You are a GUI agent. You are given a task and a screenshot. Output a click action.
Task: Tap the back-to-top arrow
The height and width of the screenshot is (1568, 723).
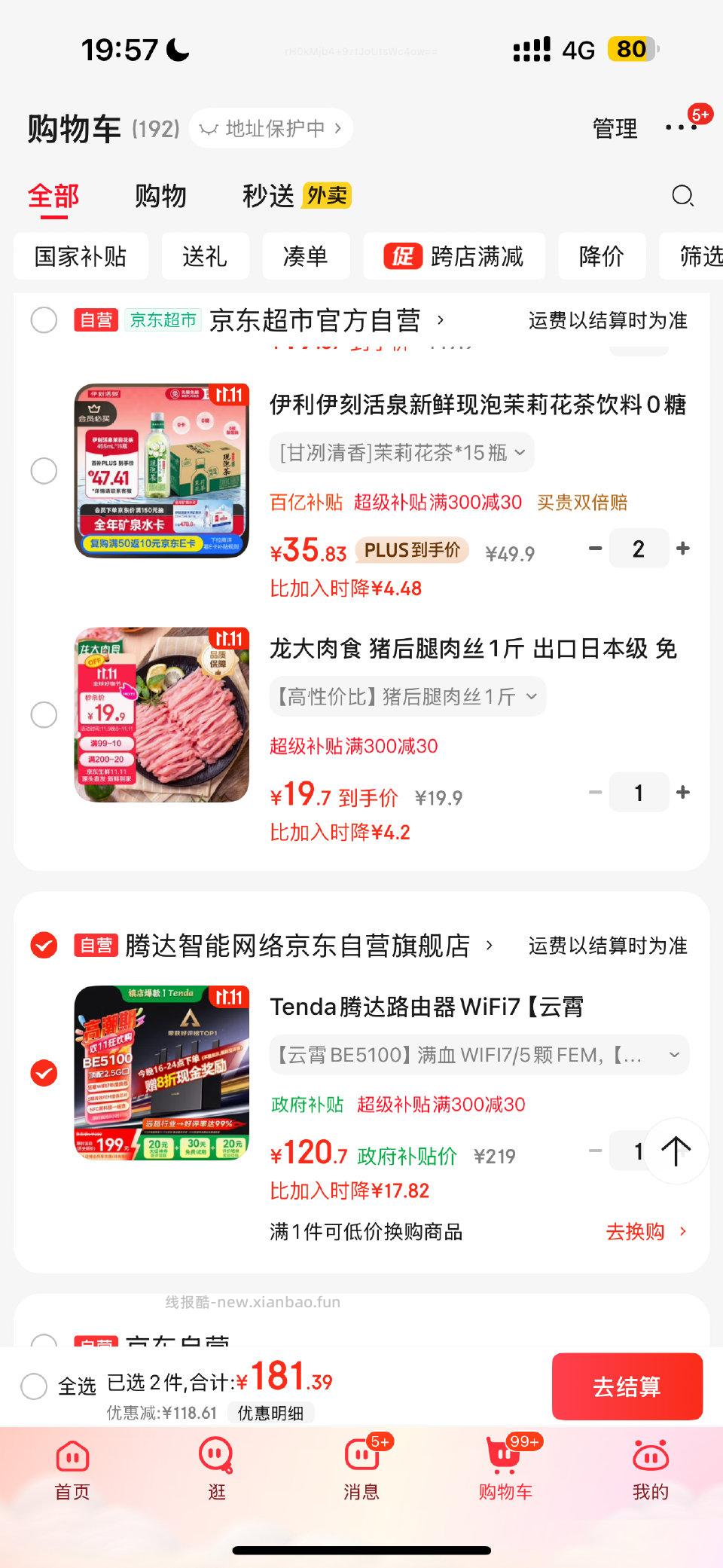coord(676,1151)
